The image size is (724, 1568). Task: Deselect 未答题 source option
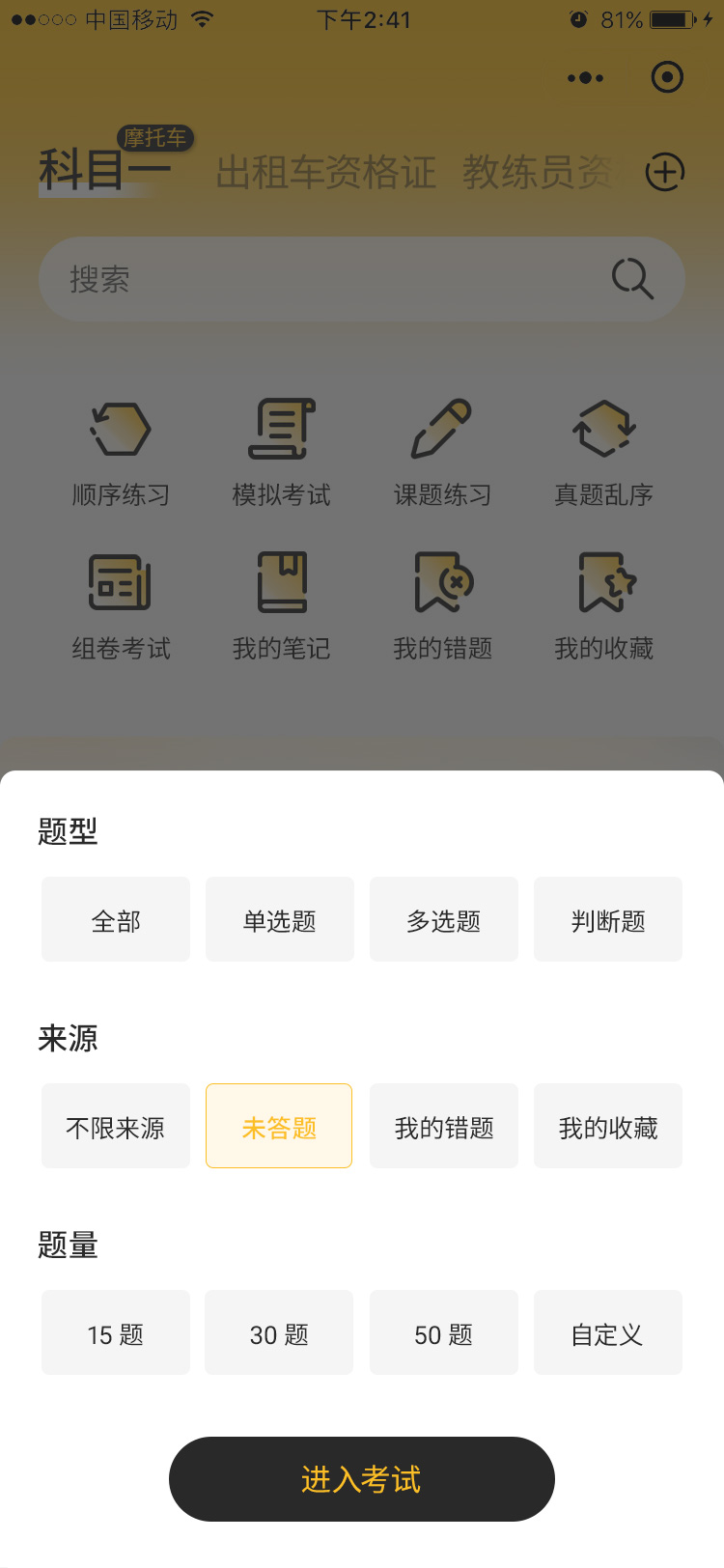(x=279, y=1125)
